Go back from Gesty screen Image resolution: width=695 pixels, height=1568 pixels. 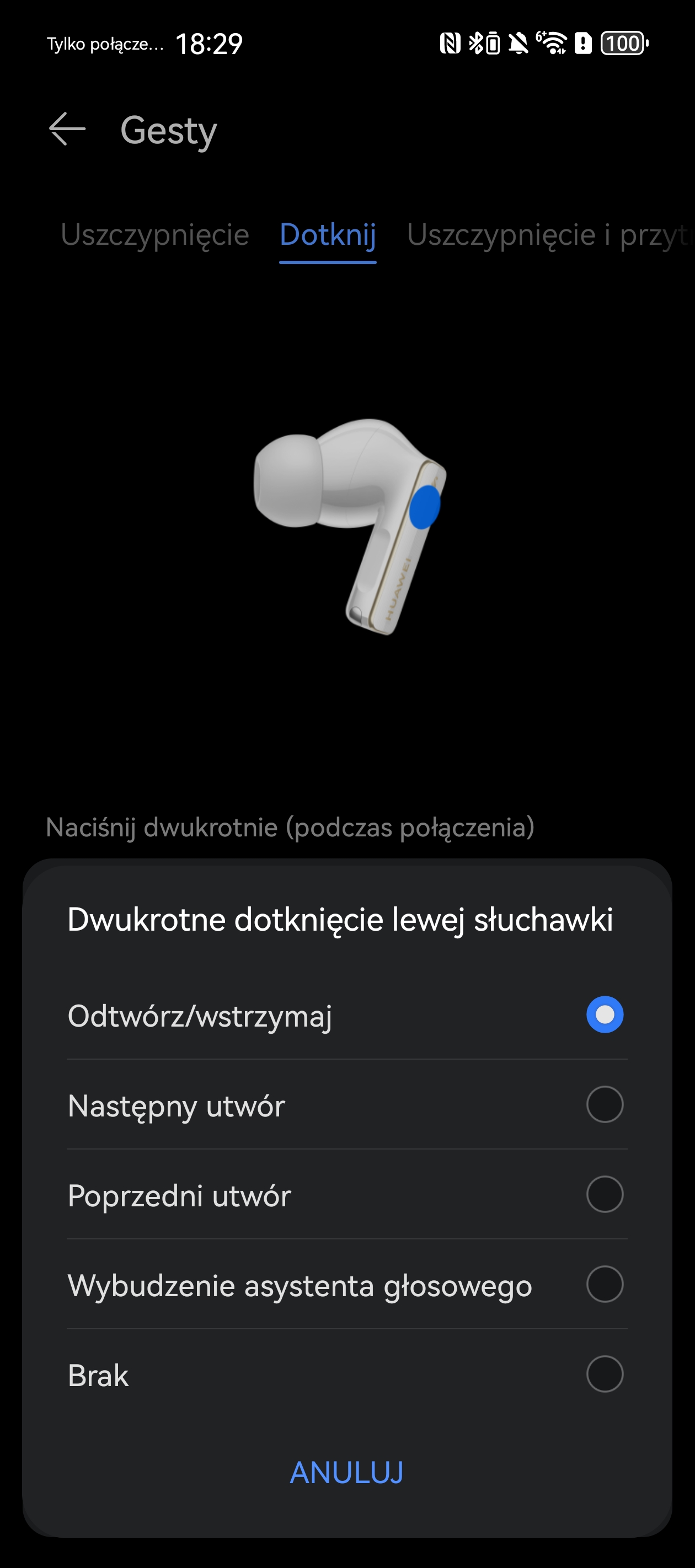point(67,130)
